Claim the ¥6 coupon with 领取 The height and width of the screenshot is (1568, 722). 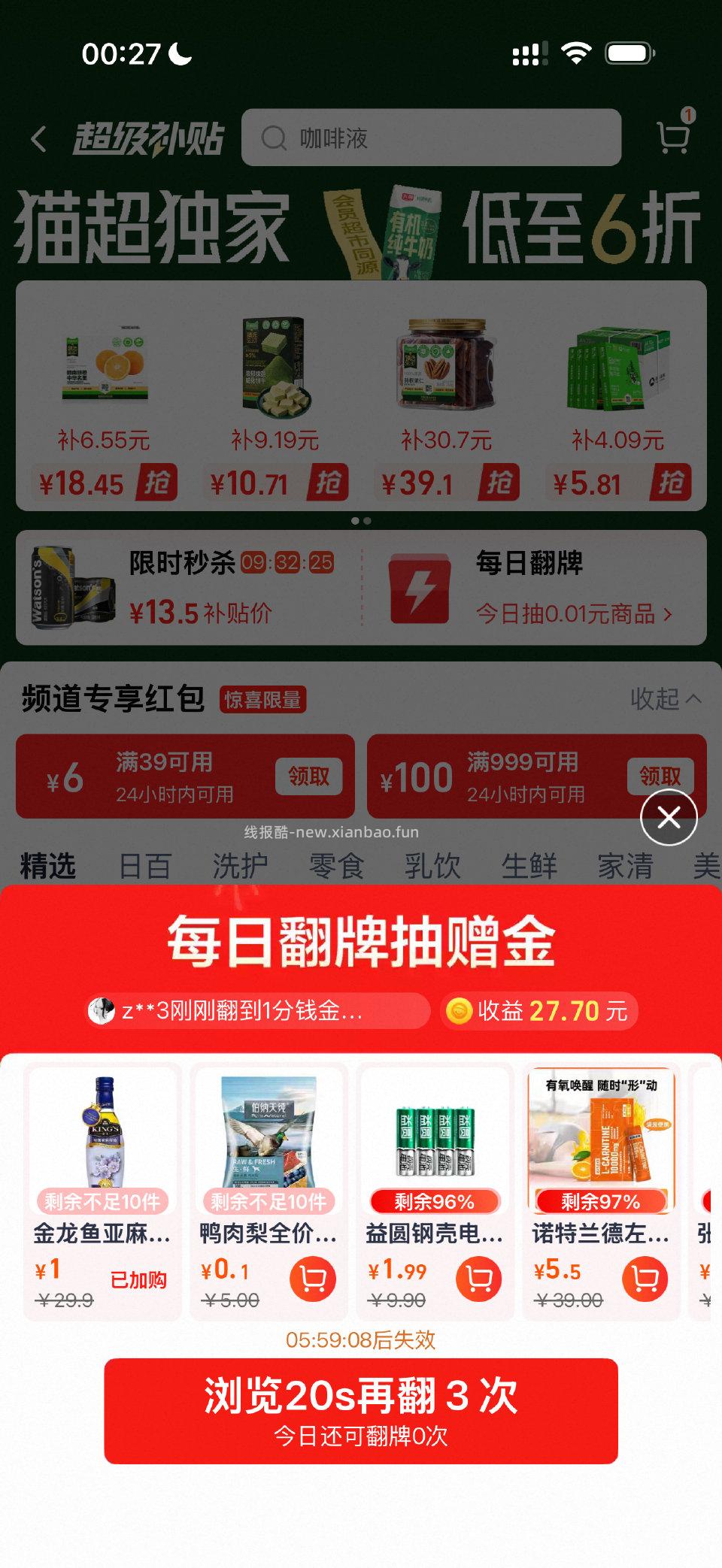pyautogui.click(x=307, y=777)
